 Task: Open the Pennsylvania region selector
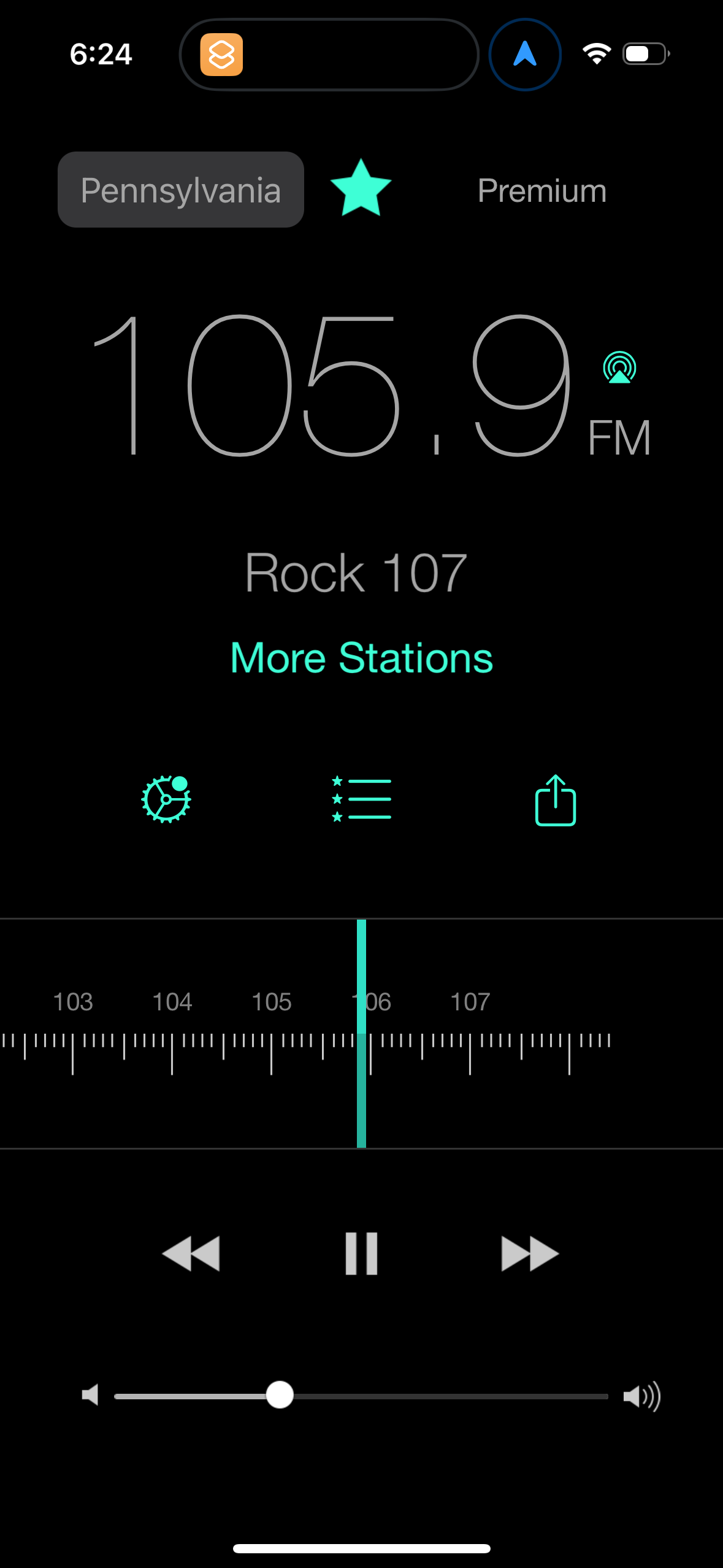(x=180, y=189)
